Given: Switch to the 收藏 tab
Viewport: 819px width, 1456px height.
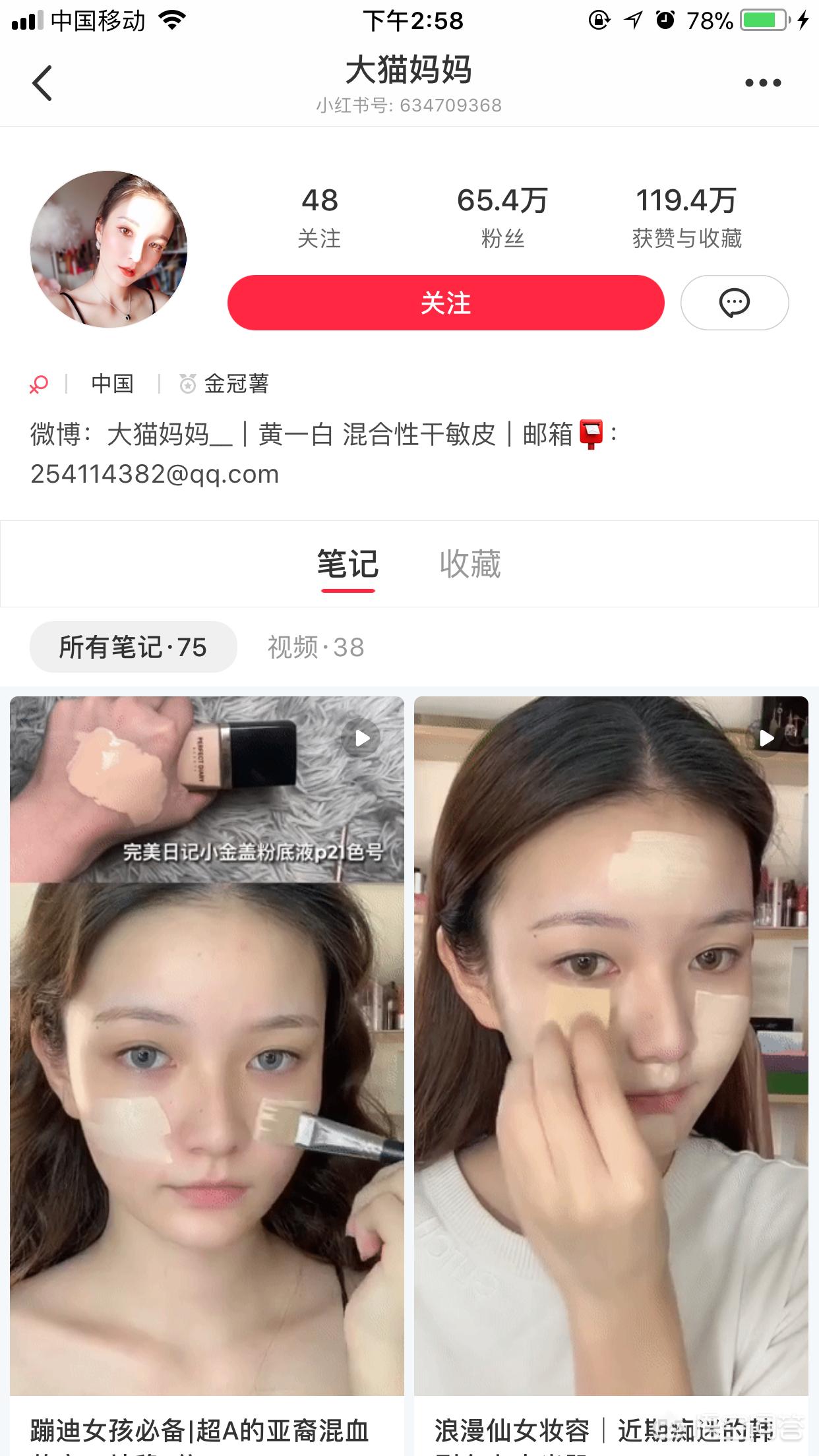Looking at the screenshot, I should 470,564.
